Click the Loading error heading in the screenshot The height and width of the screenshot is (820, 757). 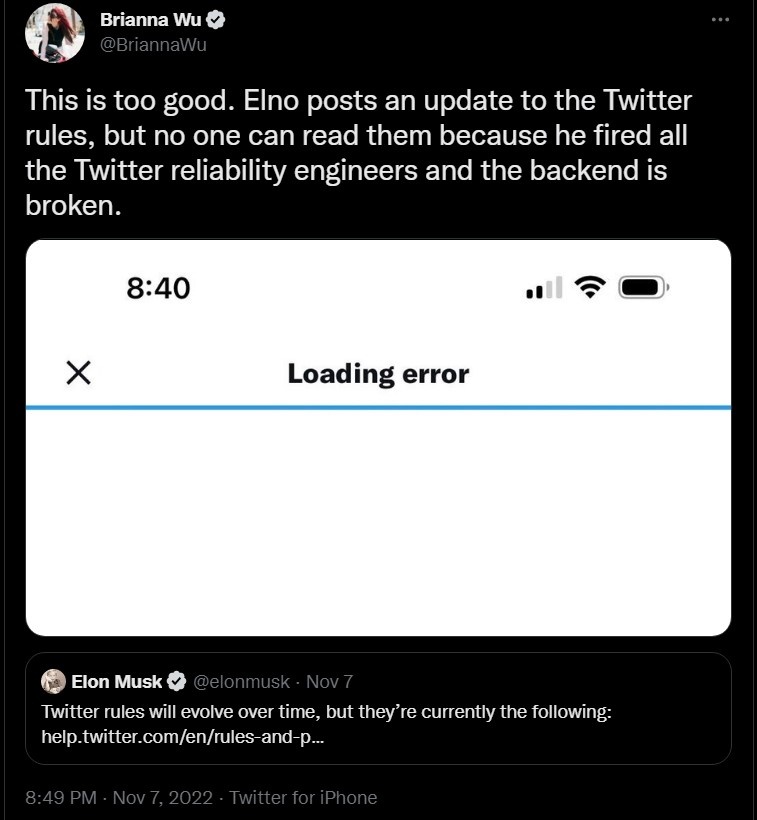pyautogui.click(x=378, y=373)
